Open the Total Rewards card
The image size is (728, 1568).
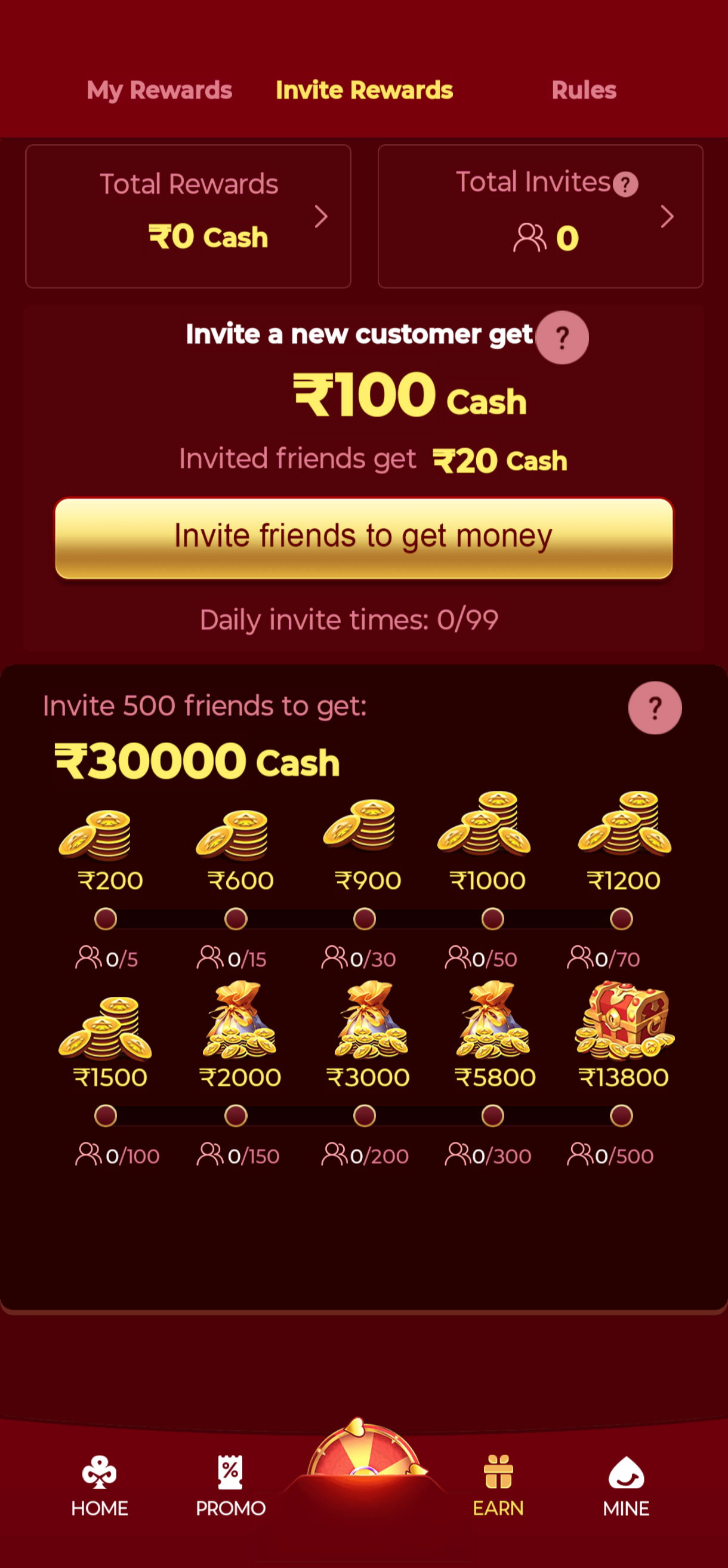188,216
